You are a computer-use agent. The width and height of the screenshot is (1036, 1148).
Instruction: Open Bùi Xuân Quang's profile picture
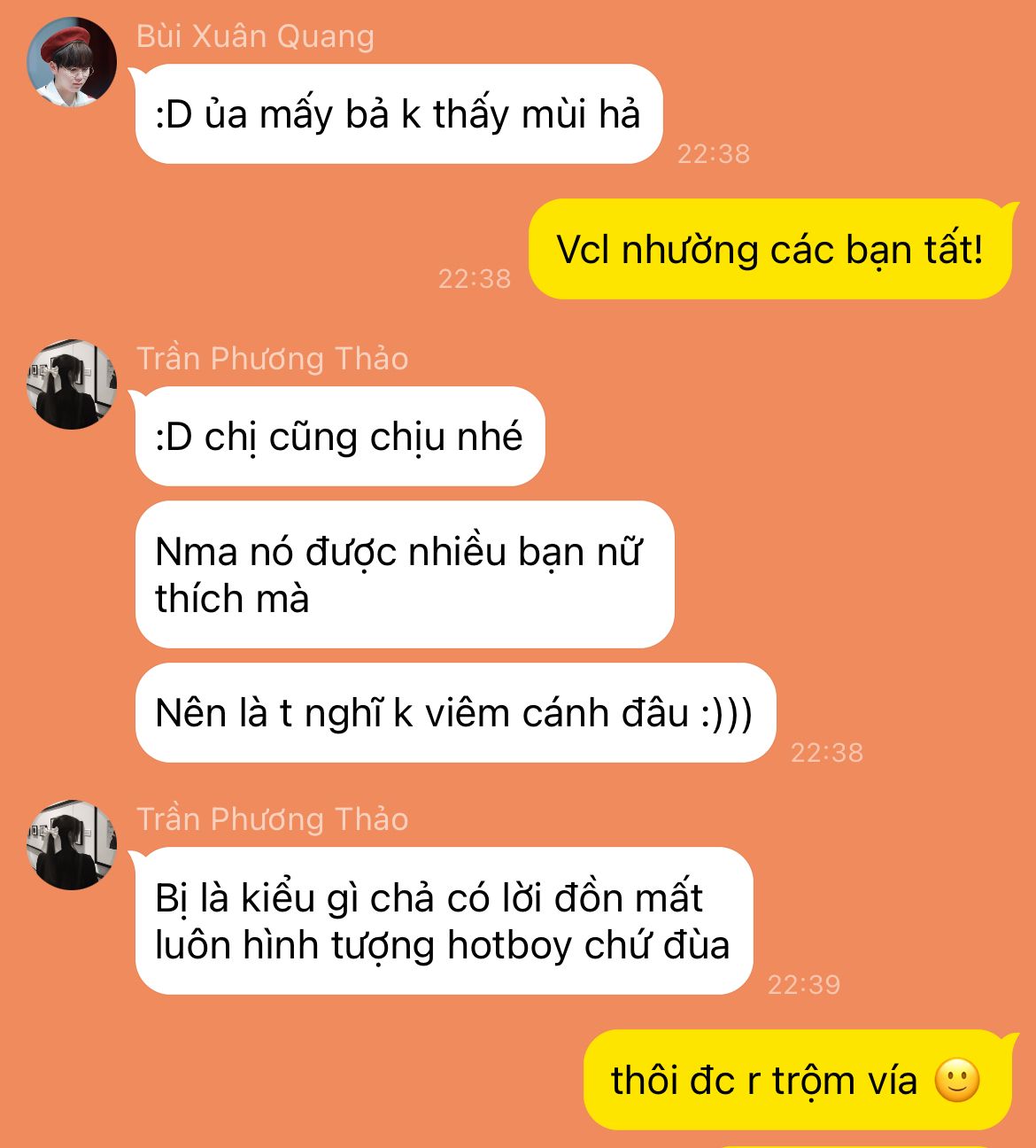click(72, 62)
